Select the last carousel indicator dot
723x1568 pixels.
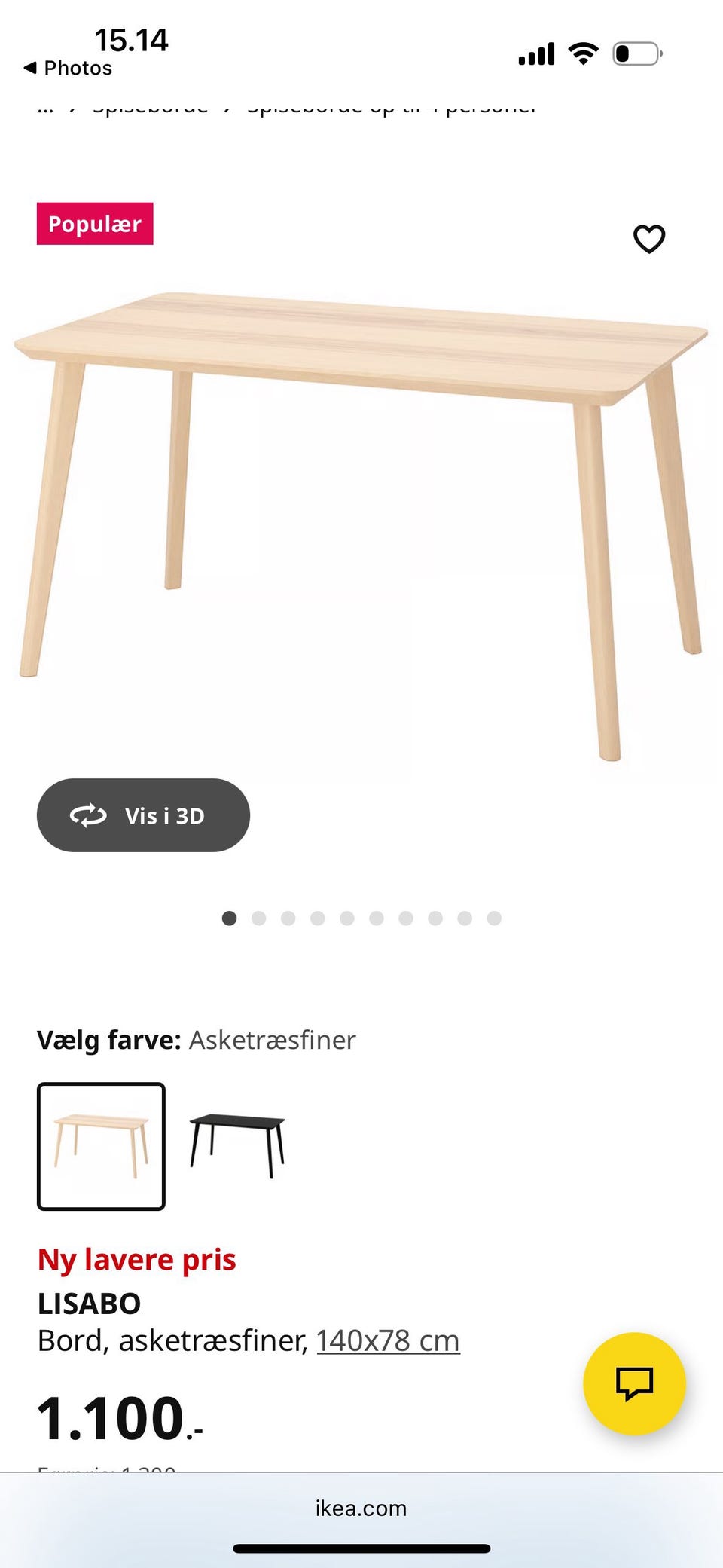click(x=493, y=918)
